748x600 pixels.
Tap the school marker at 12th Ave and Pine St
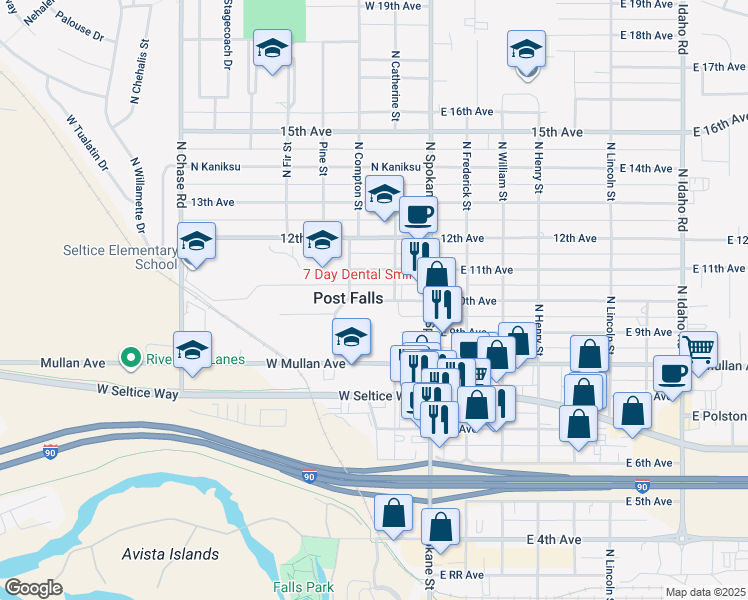click(322, 241)
